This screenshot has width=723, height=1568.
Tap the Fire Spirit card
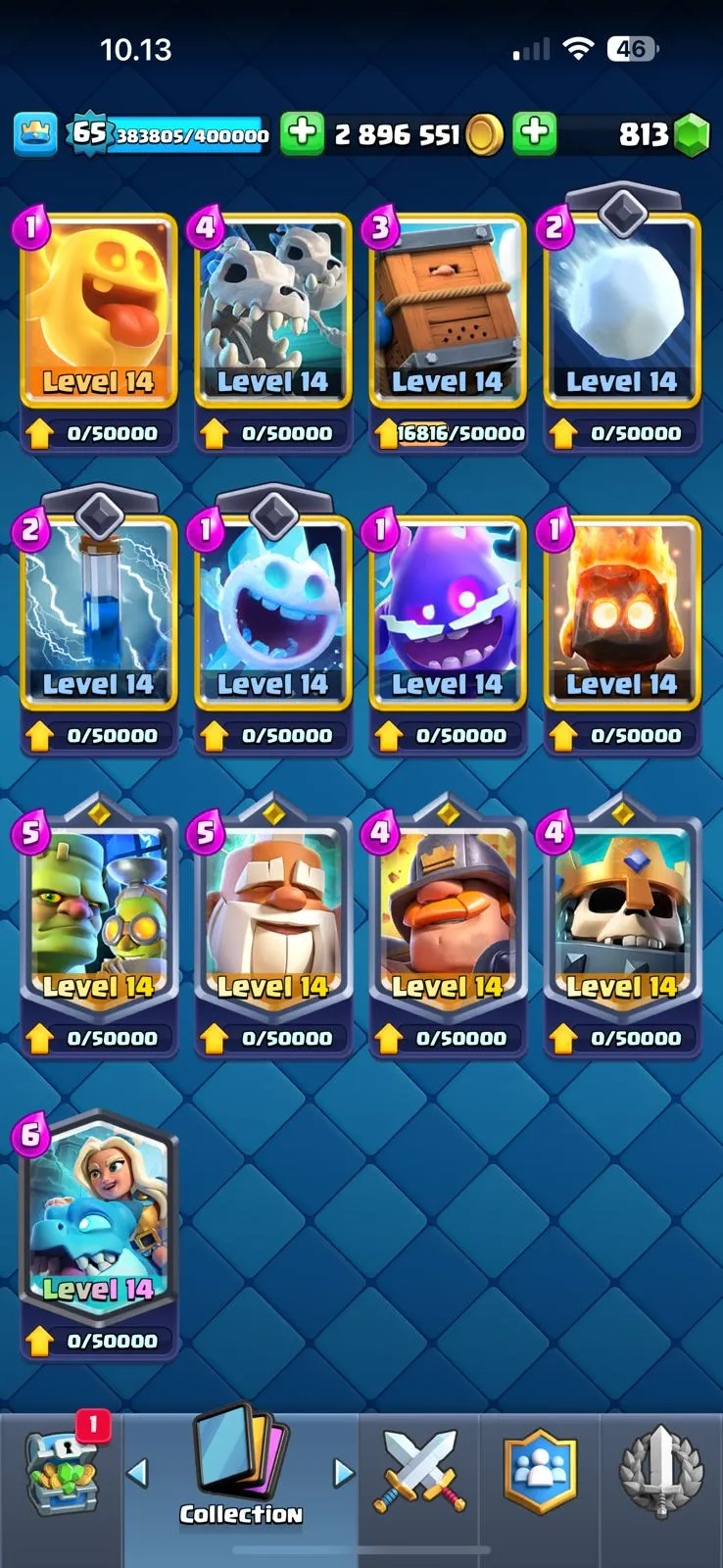click(622, 615)
